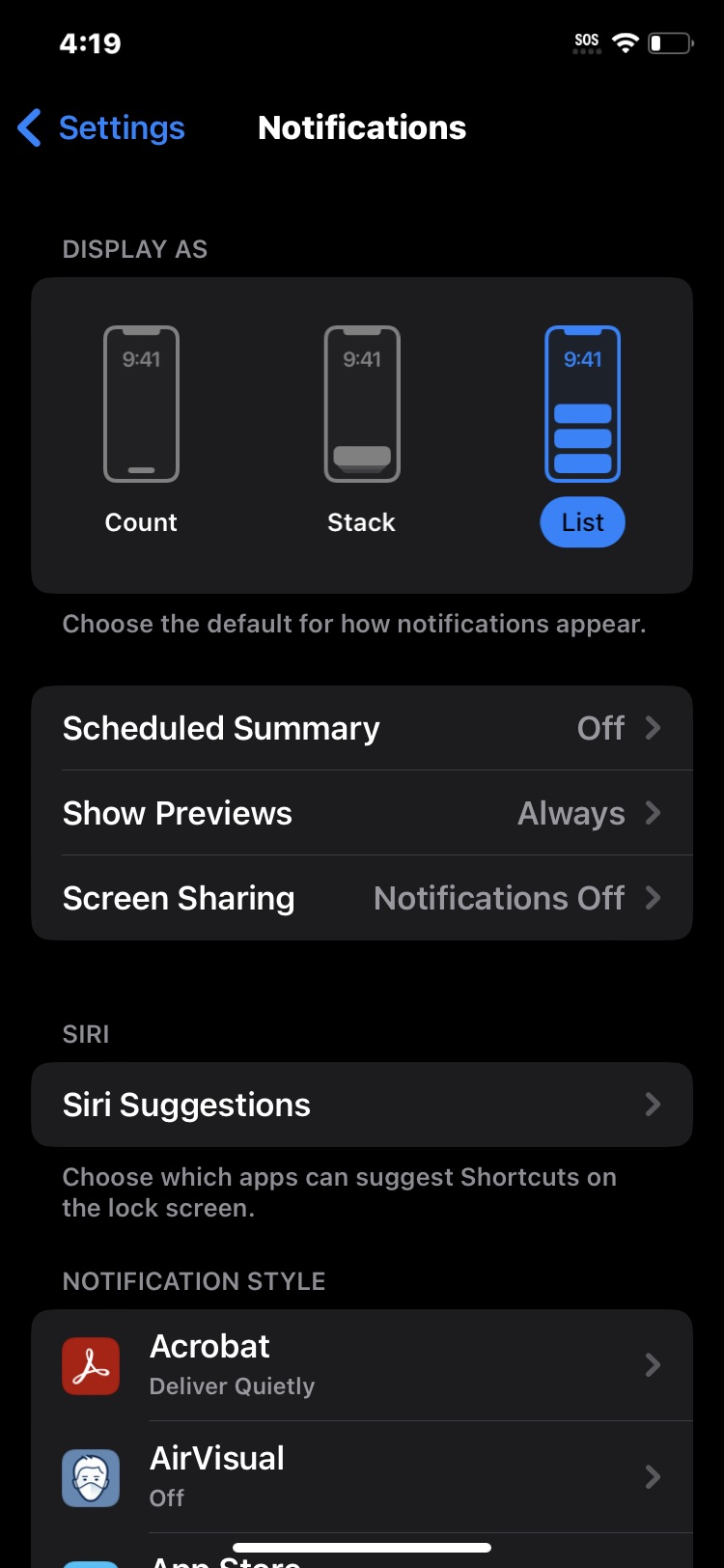
Task: Open the Acrobat notification style entry
Action: [362, 1365]
